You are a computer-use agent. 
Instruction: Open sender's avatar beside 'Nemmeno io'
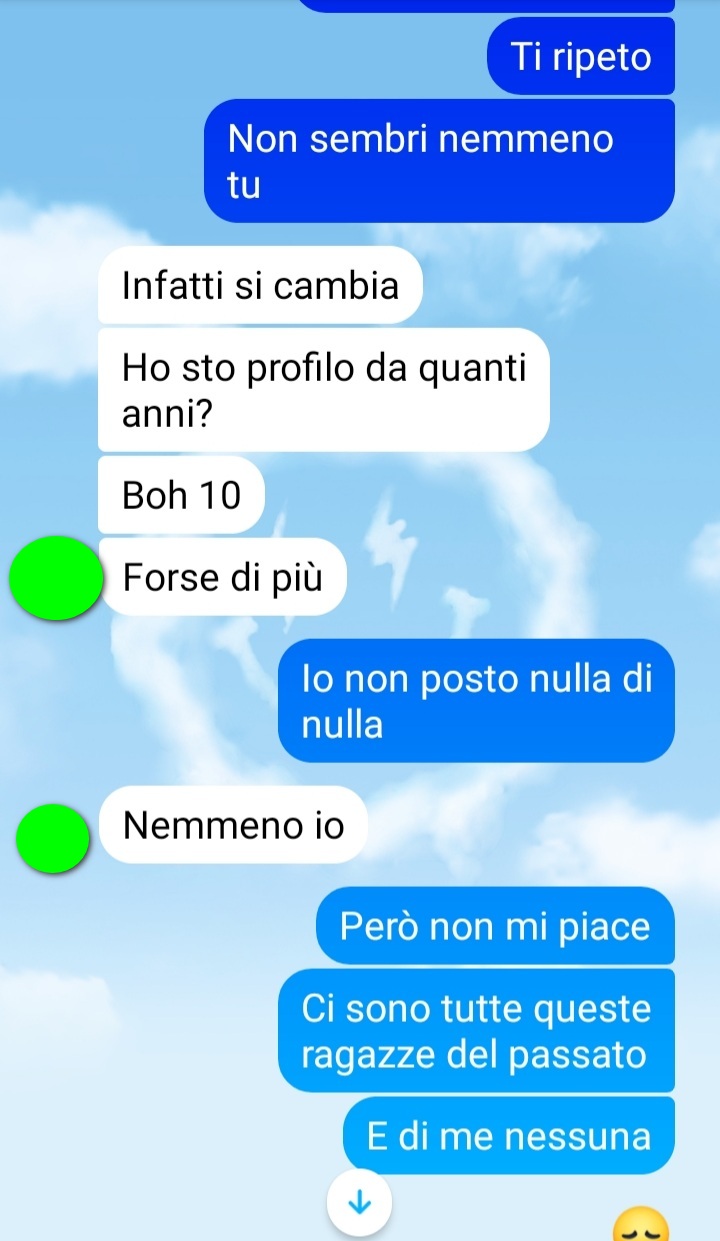(x=55, y=837)
